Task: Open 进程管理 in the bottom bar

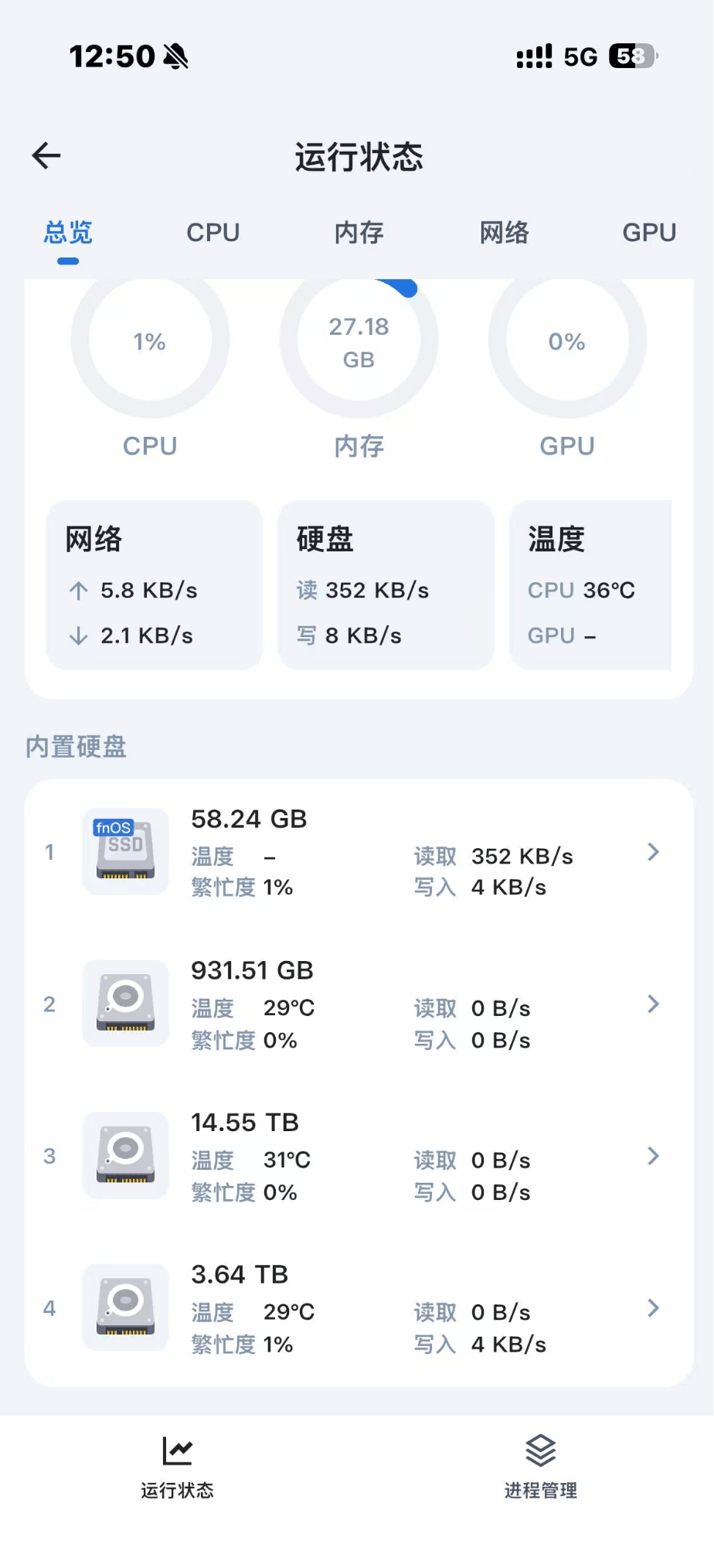Action: (x=540, y=1466)
